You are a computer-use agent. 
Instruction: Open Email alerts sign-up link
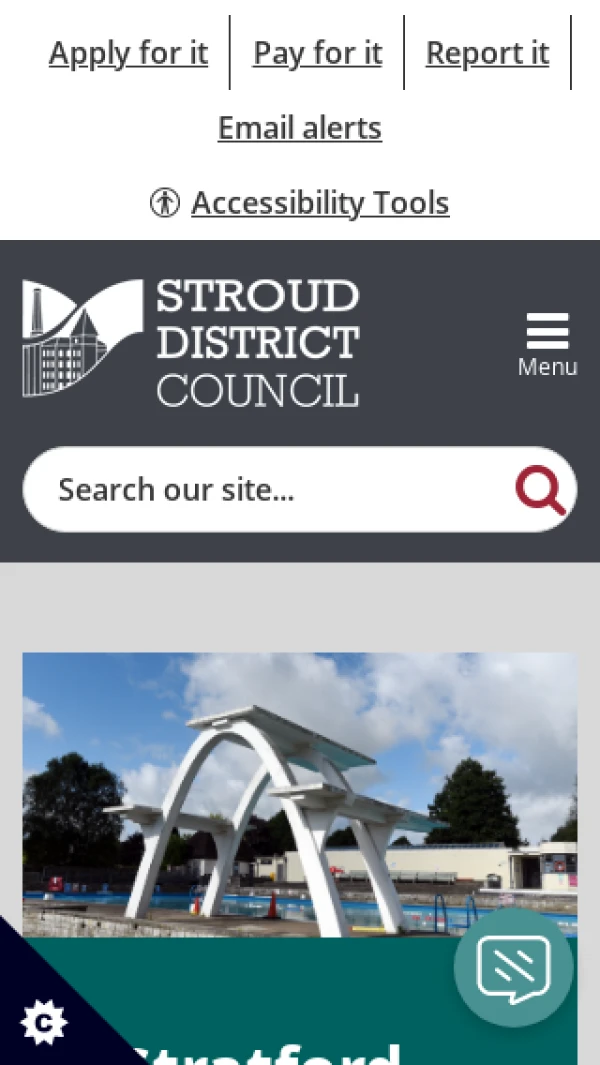299,128
